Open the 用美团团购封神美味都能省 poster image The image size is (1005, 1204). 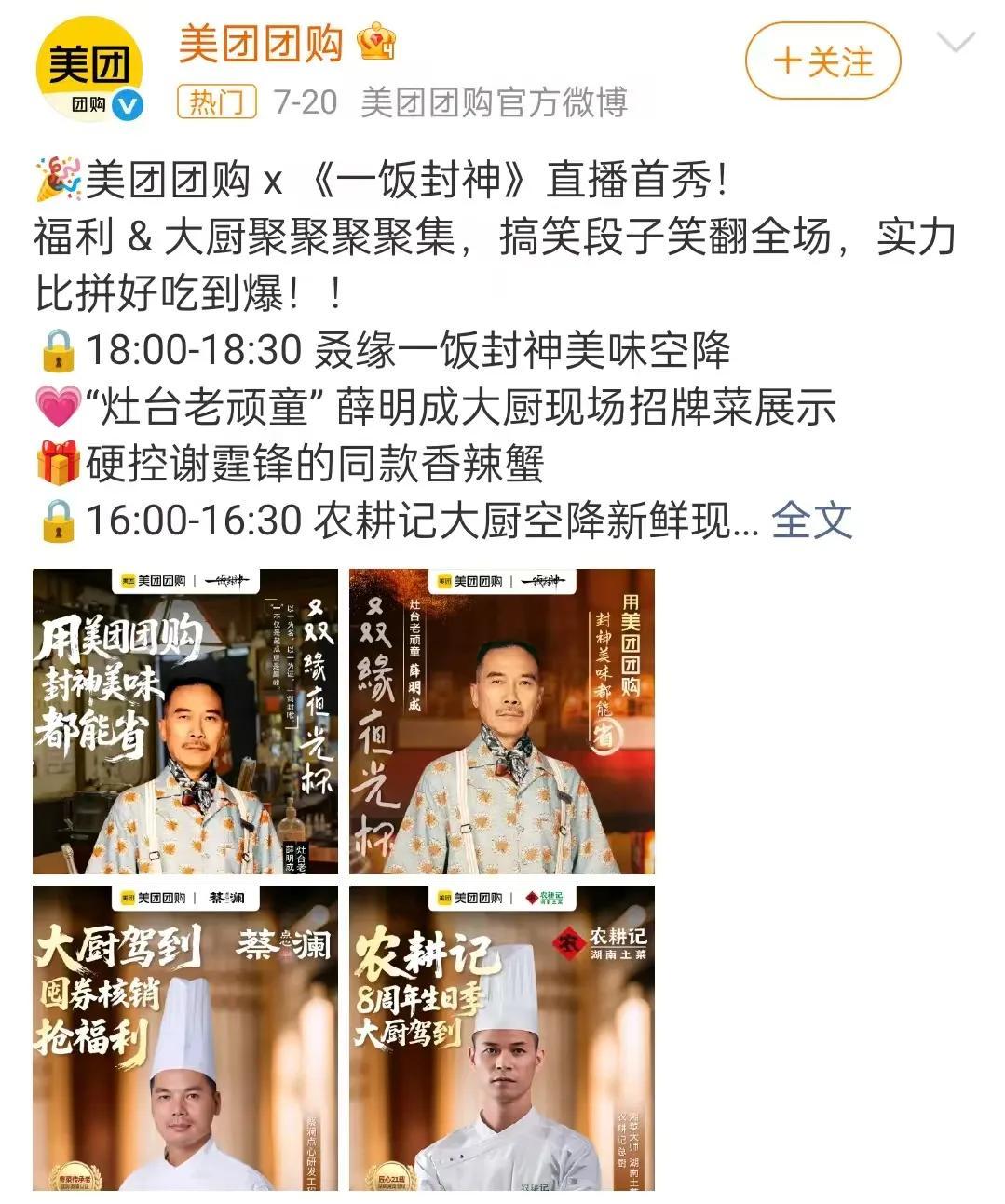[x=185, y=721]
